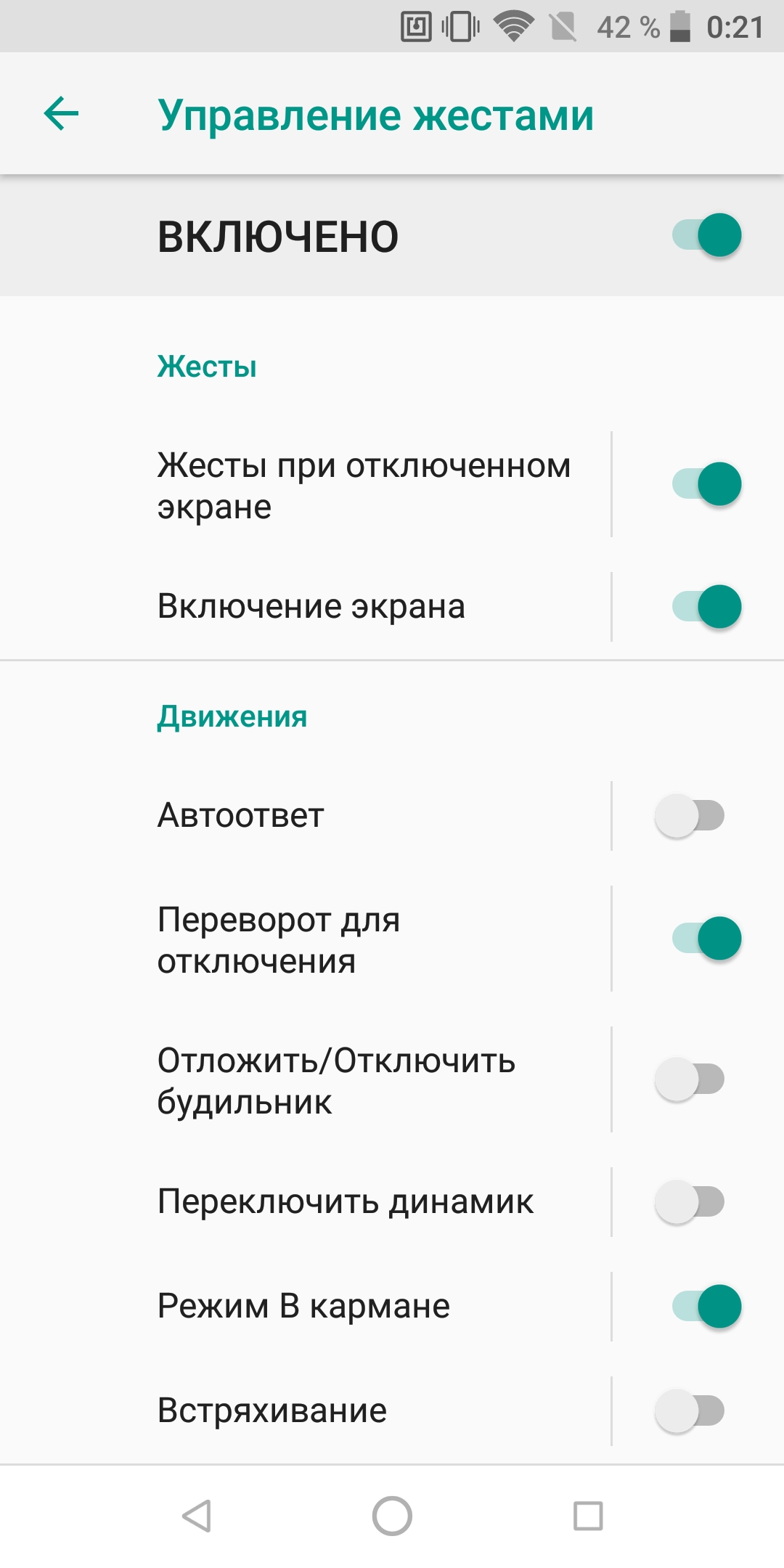The height and width of the screenshot is (1568, 784).
Task: Open details of Жесты при отключенном экране row
Action: [x=305, y=485]
